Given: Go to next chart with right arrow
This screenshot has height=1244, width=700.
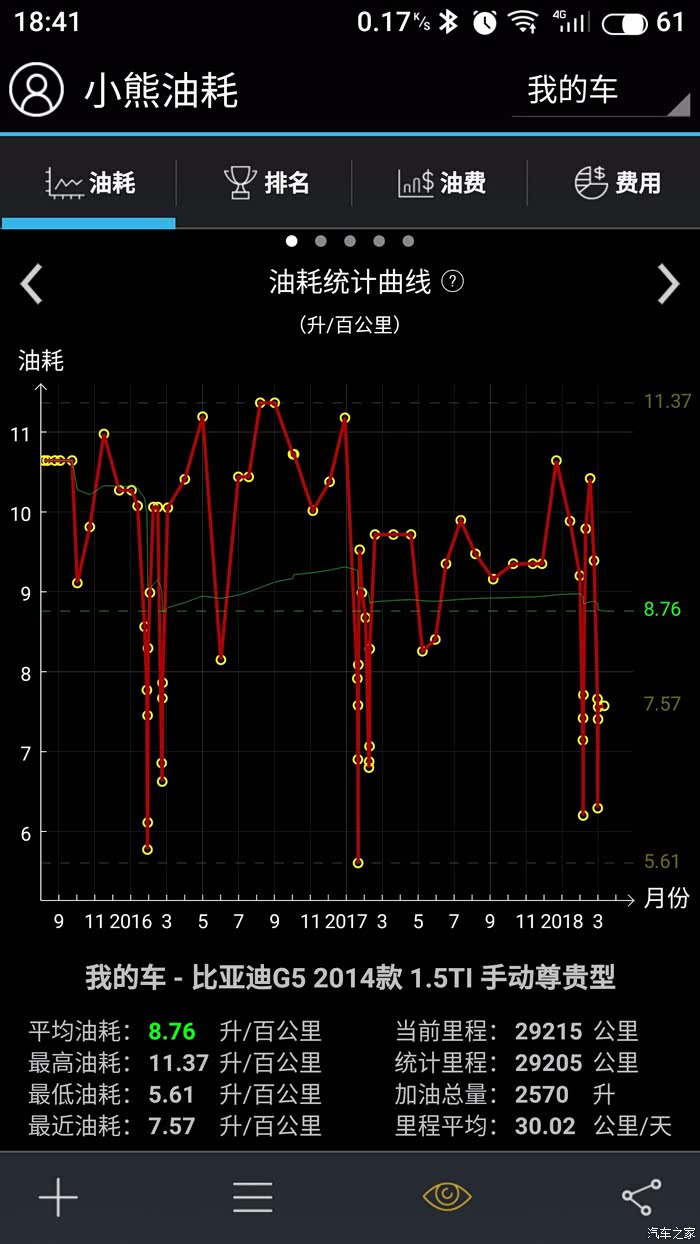Looking at the screenshot, I should click(x=668, y=284).
